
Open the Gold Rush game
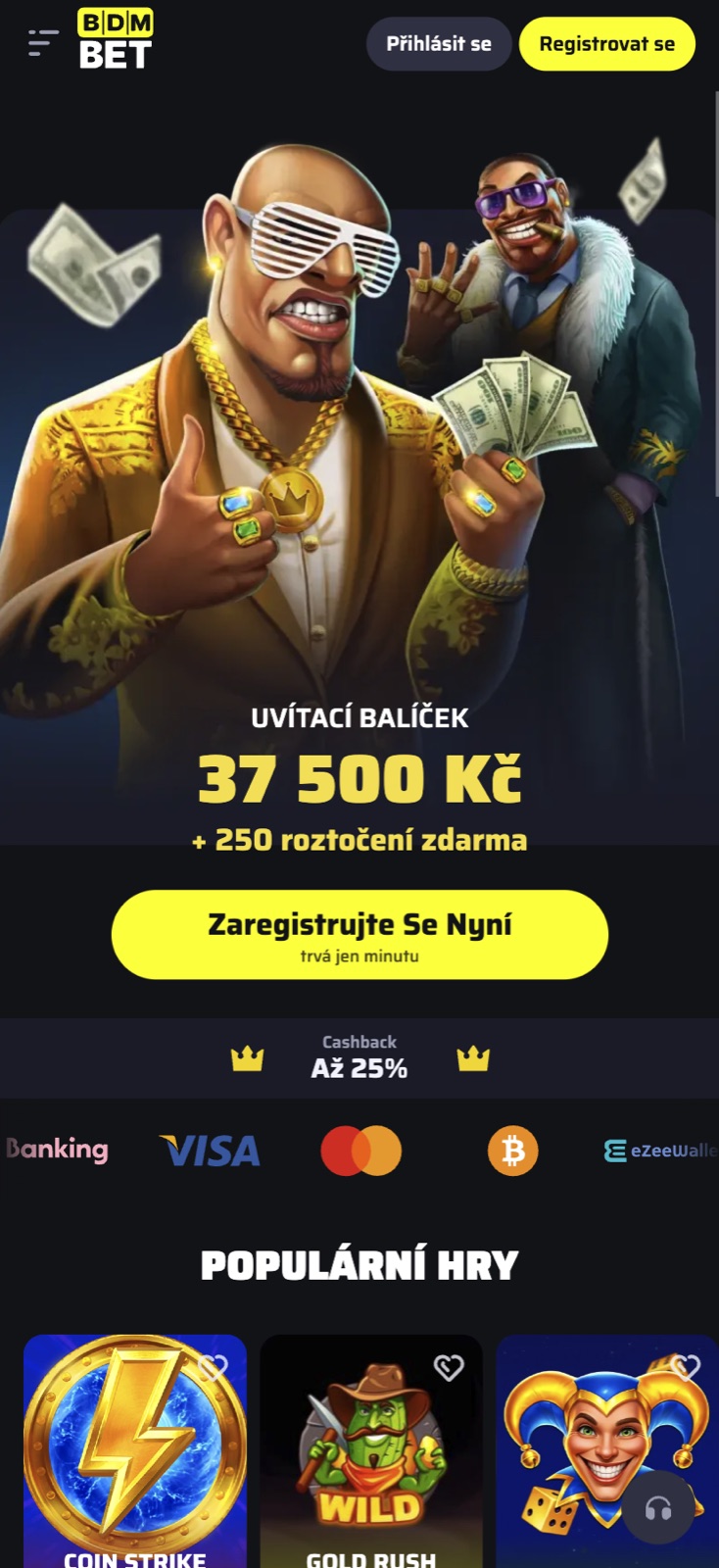(371, 1451)
